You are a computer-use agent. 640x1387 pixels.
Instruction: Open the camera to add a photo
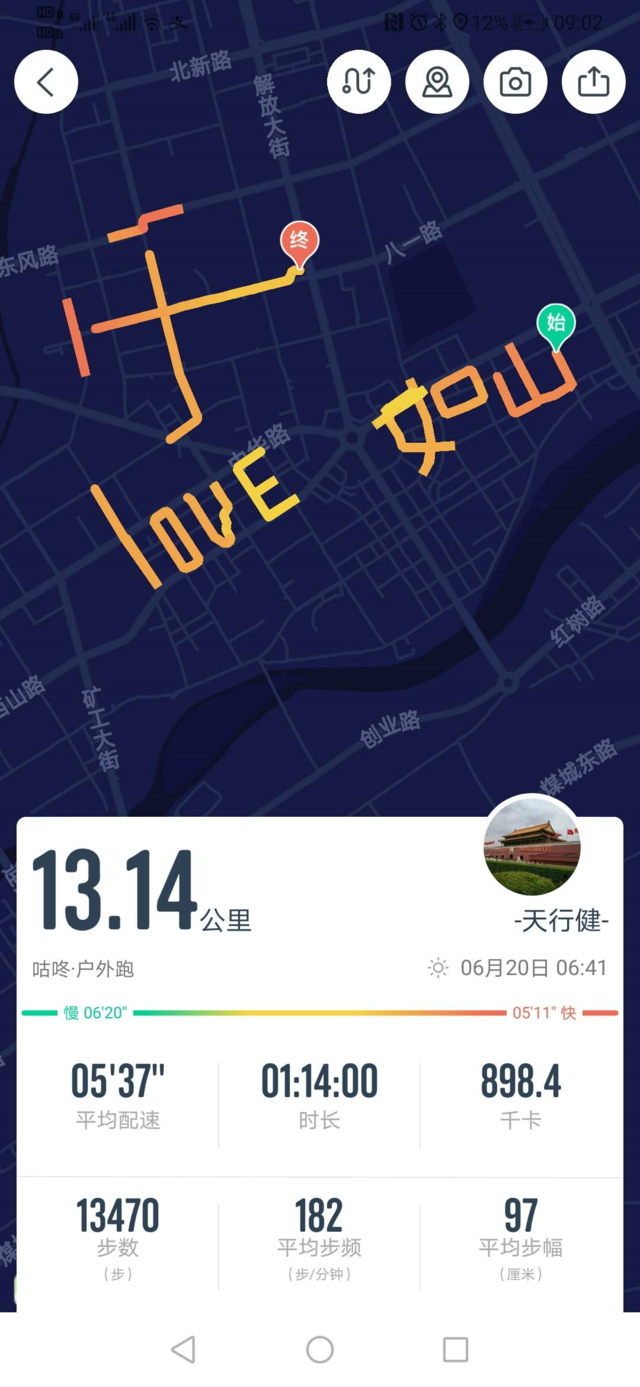515,82
